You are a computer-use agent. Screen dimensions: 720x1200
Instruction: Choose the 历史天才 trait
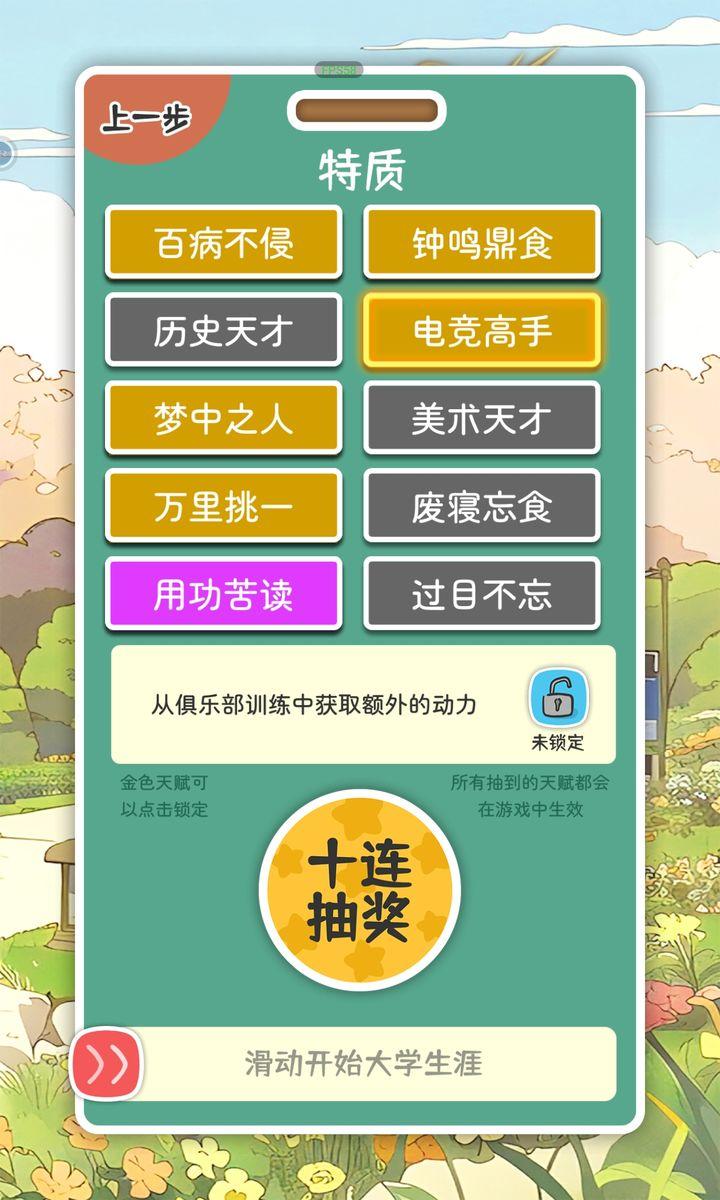(x=224, y=331)
